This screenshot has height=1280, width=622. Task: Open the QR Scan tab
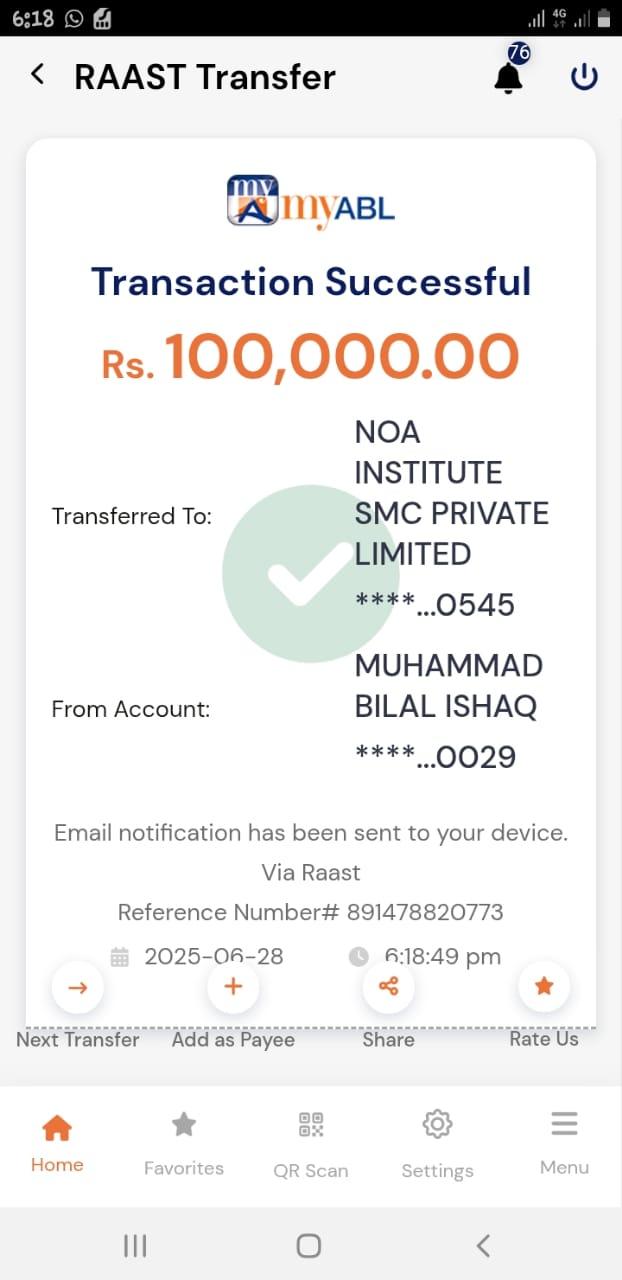coord(311,1143)
